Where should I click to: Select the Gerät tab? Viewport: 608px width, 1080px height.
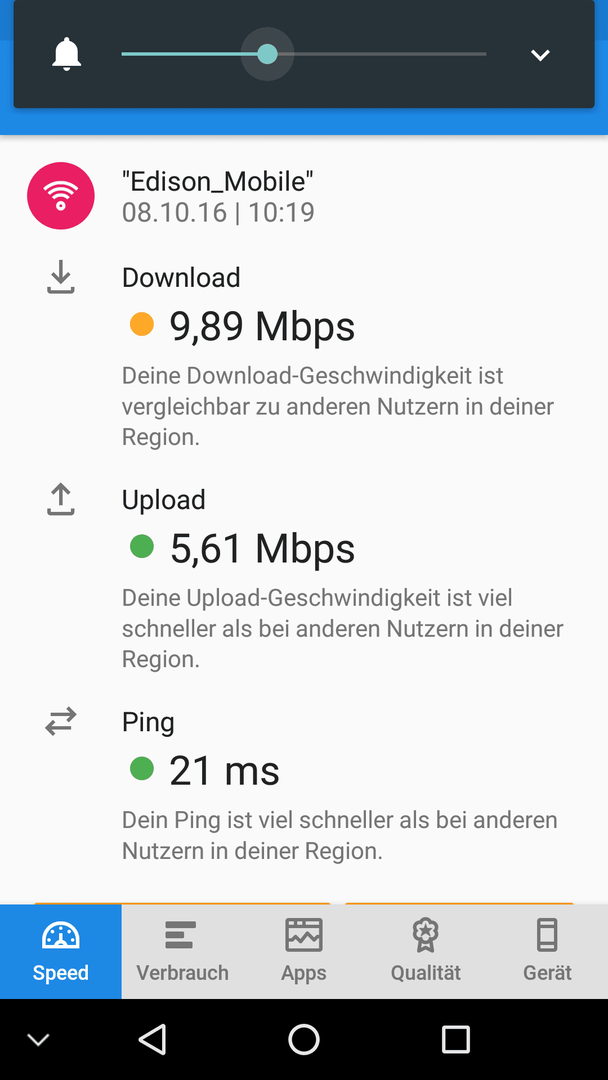coord(547,951)
